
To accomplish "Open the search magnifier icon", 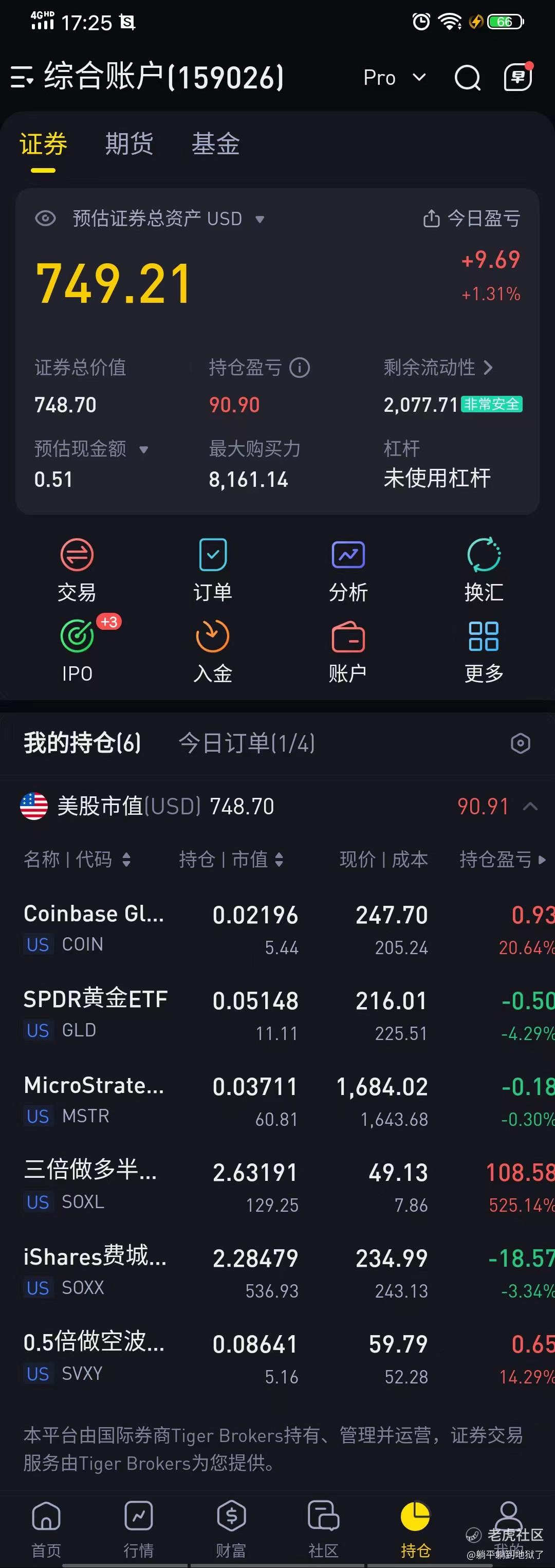I will tap(467, 78).
